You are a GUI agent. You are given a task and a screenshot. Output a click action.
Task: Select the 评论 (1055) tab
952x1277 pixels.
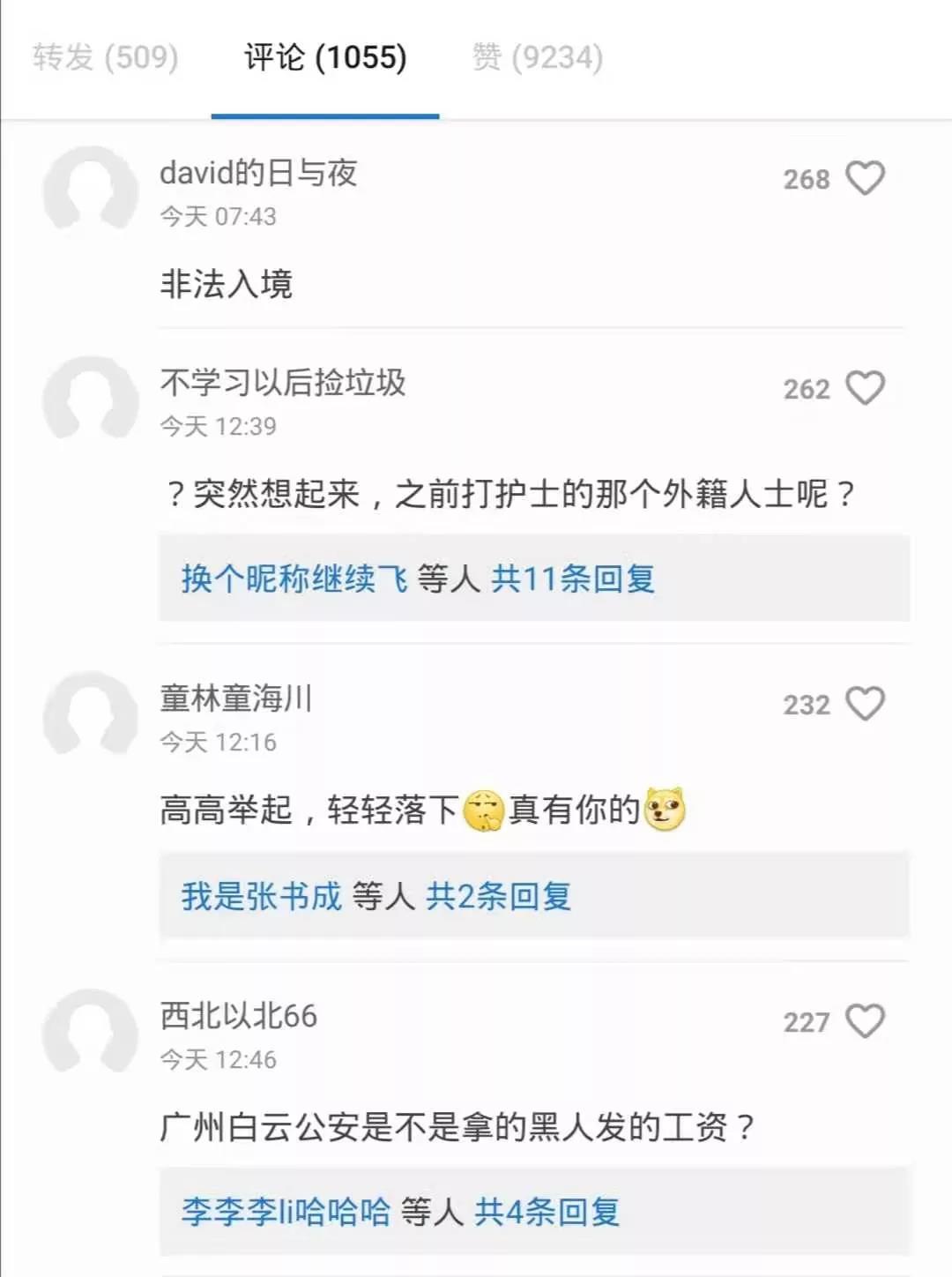coord(325,58)
